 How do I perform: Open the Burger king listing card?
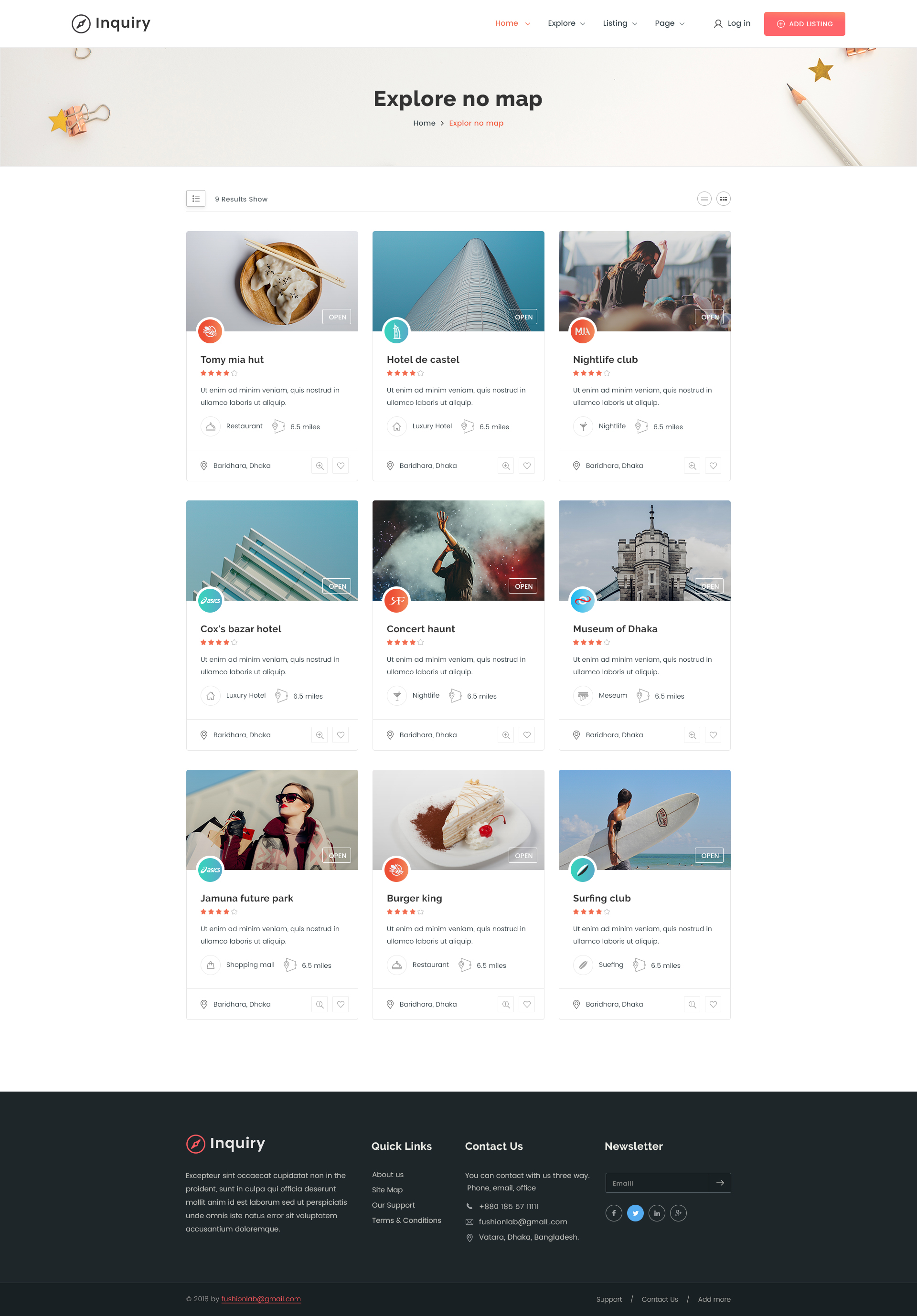(x=414, y=898)
